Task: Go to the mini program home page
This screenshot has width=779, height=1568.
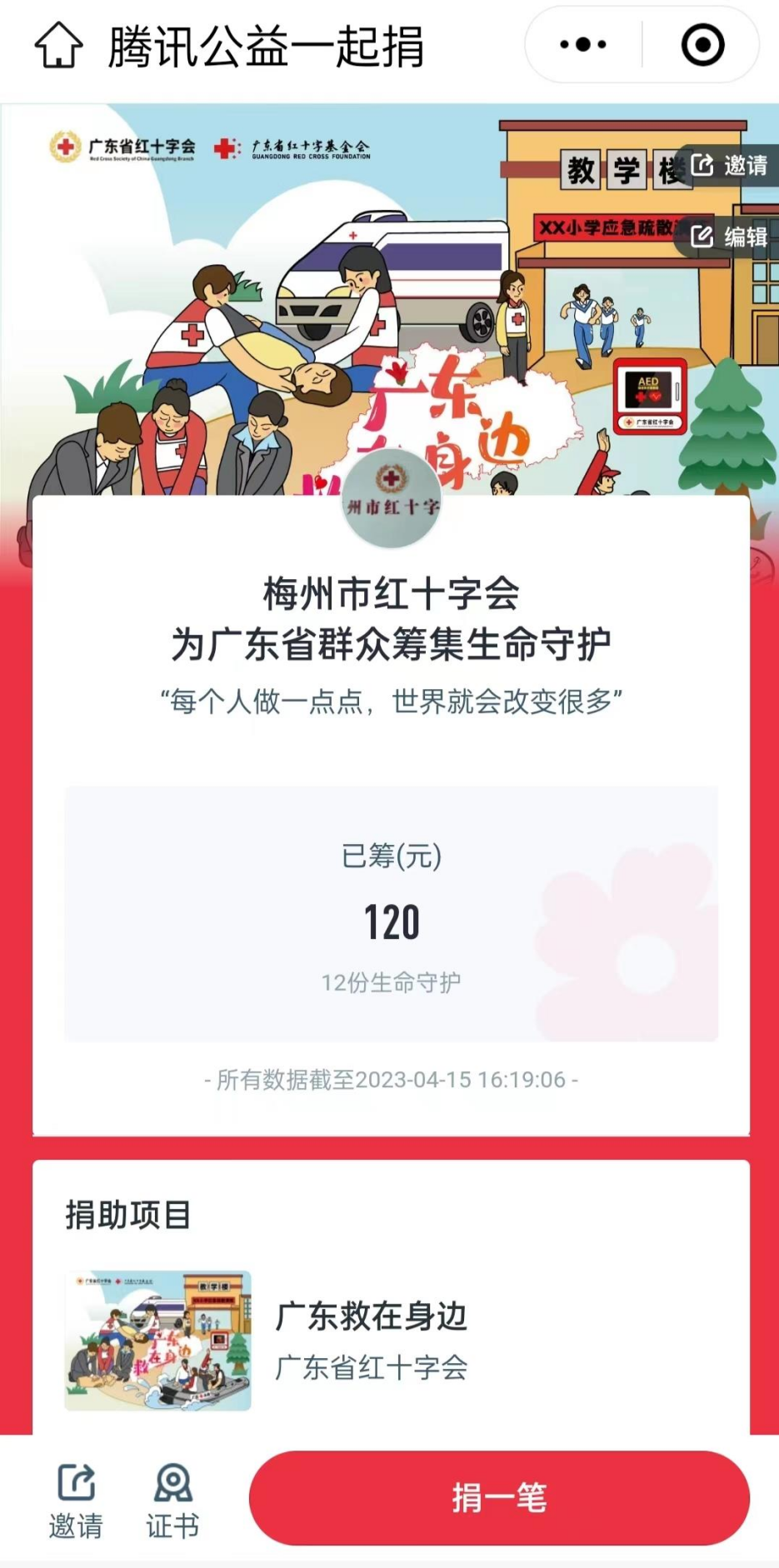Action: point(58,46)
